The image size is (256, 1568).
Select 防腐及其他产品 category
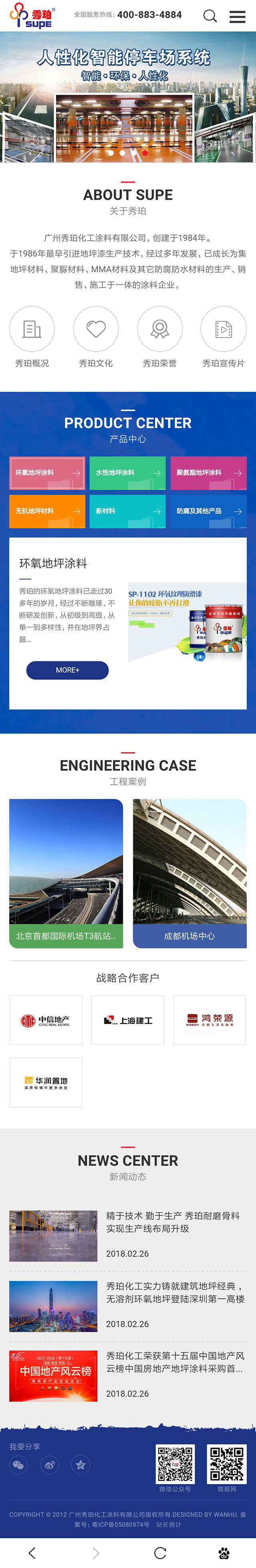[x=208, y=511]
